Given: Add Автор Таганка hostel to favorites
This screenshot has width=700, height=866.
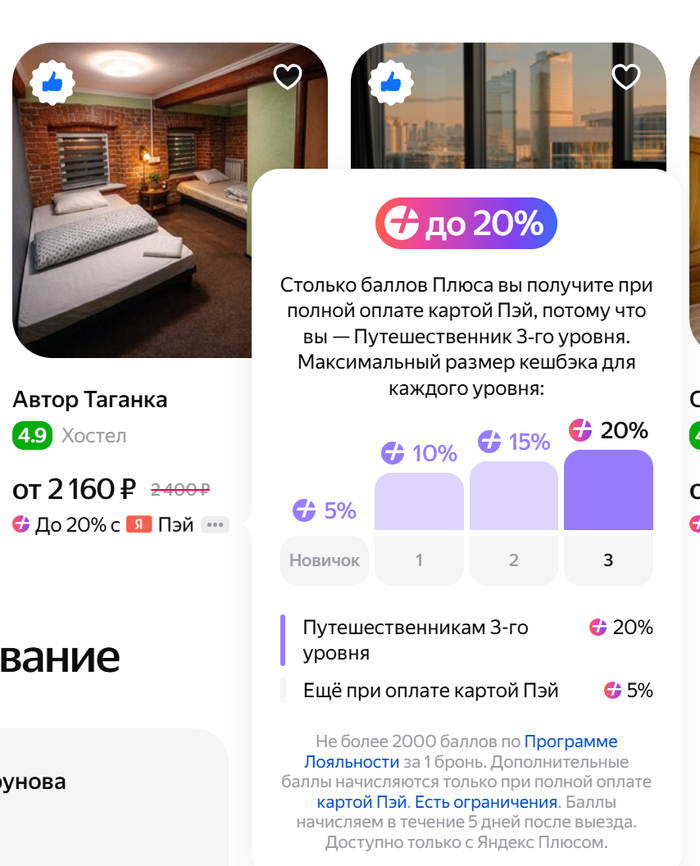Looking at the screenshot, I should (287, 77).
